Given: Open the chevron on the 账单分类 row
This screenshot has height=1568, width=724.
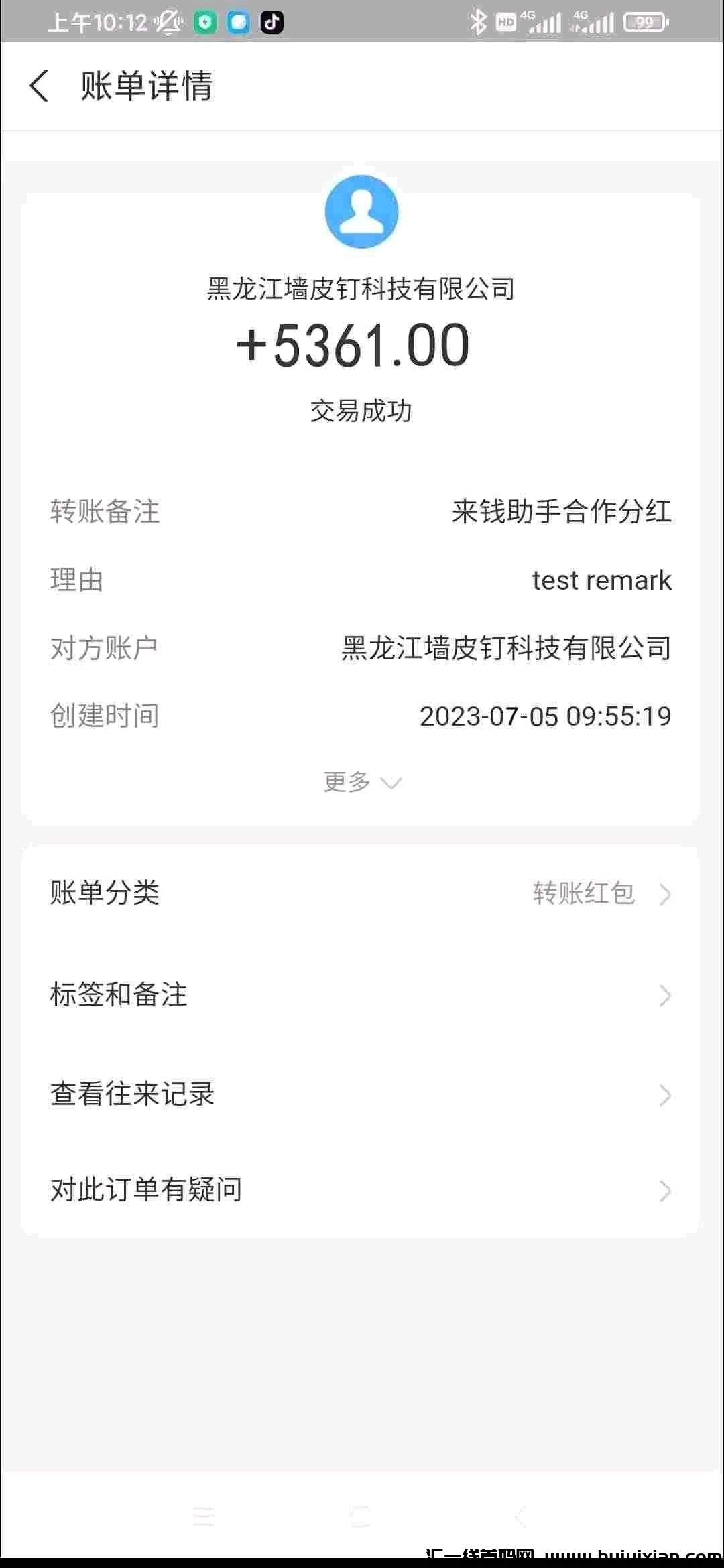Looking at the screenshot, I should (665, 893).
